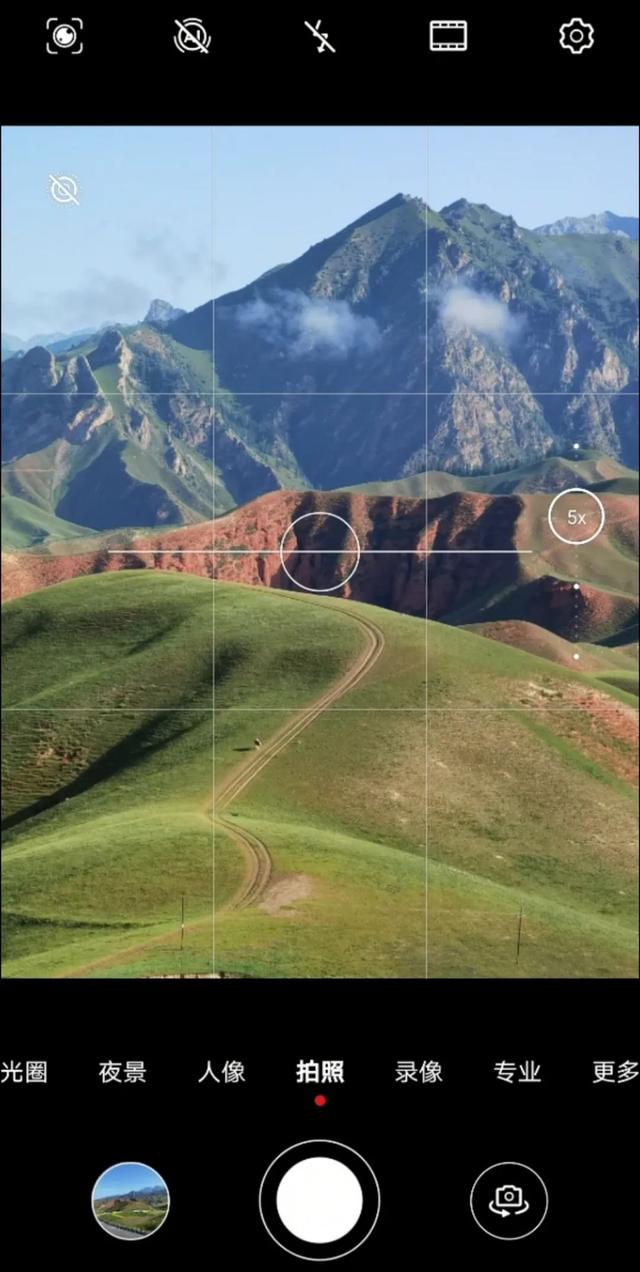640x1272 pixels.
Task: Open the AI lens scanner icon
Action: pos(65,36)
